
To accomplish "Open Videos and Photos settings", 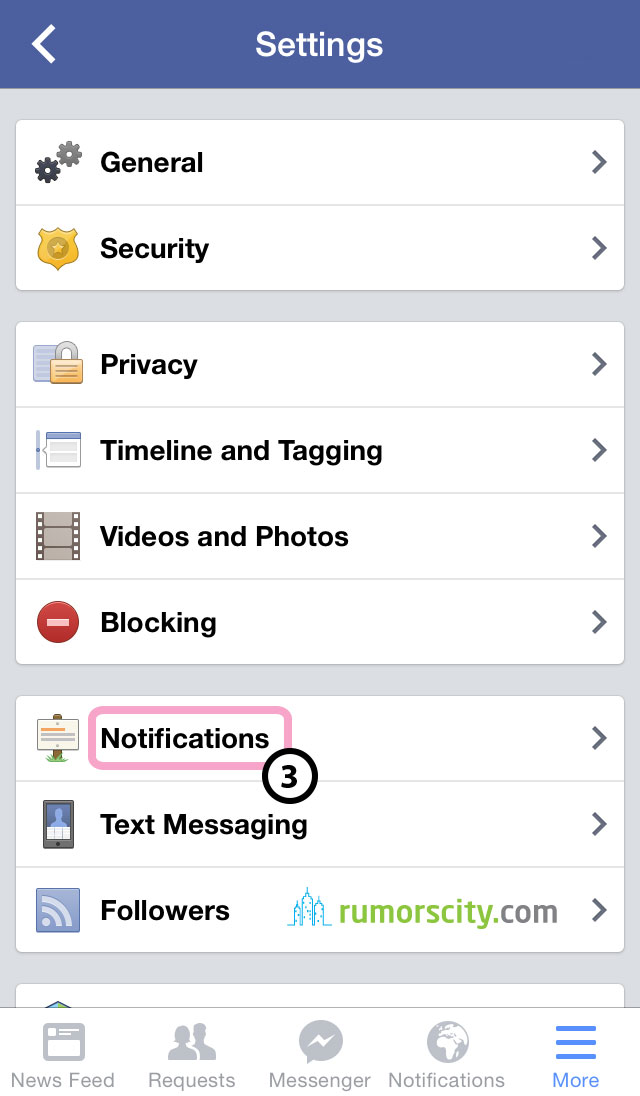I will click(x=320, y=536).
